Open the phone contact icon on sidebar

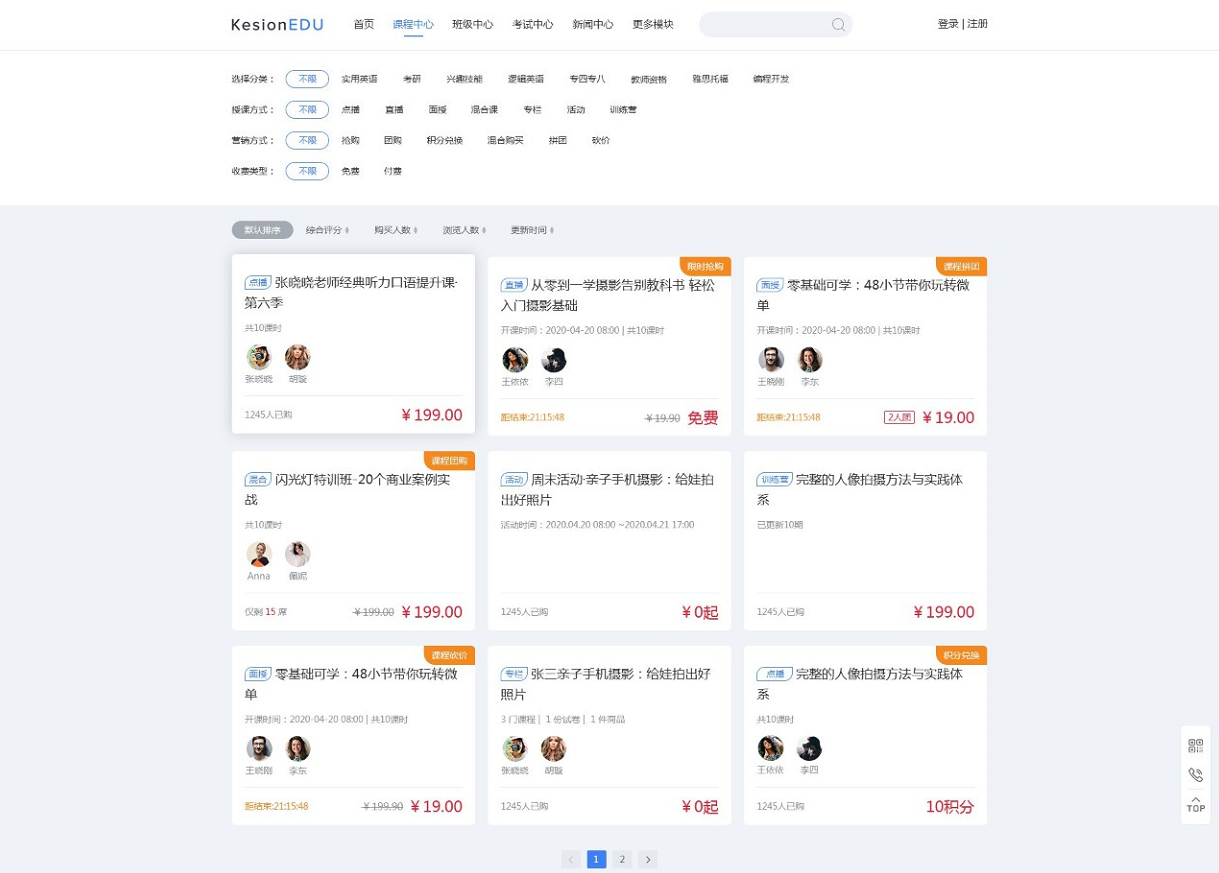click(x=1195, y=775)
